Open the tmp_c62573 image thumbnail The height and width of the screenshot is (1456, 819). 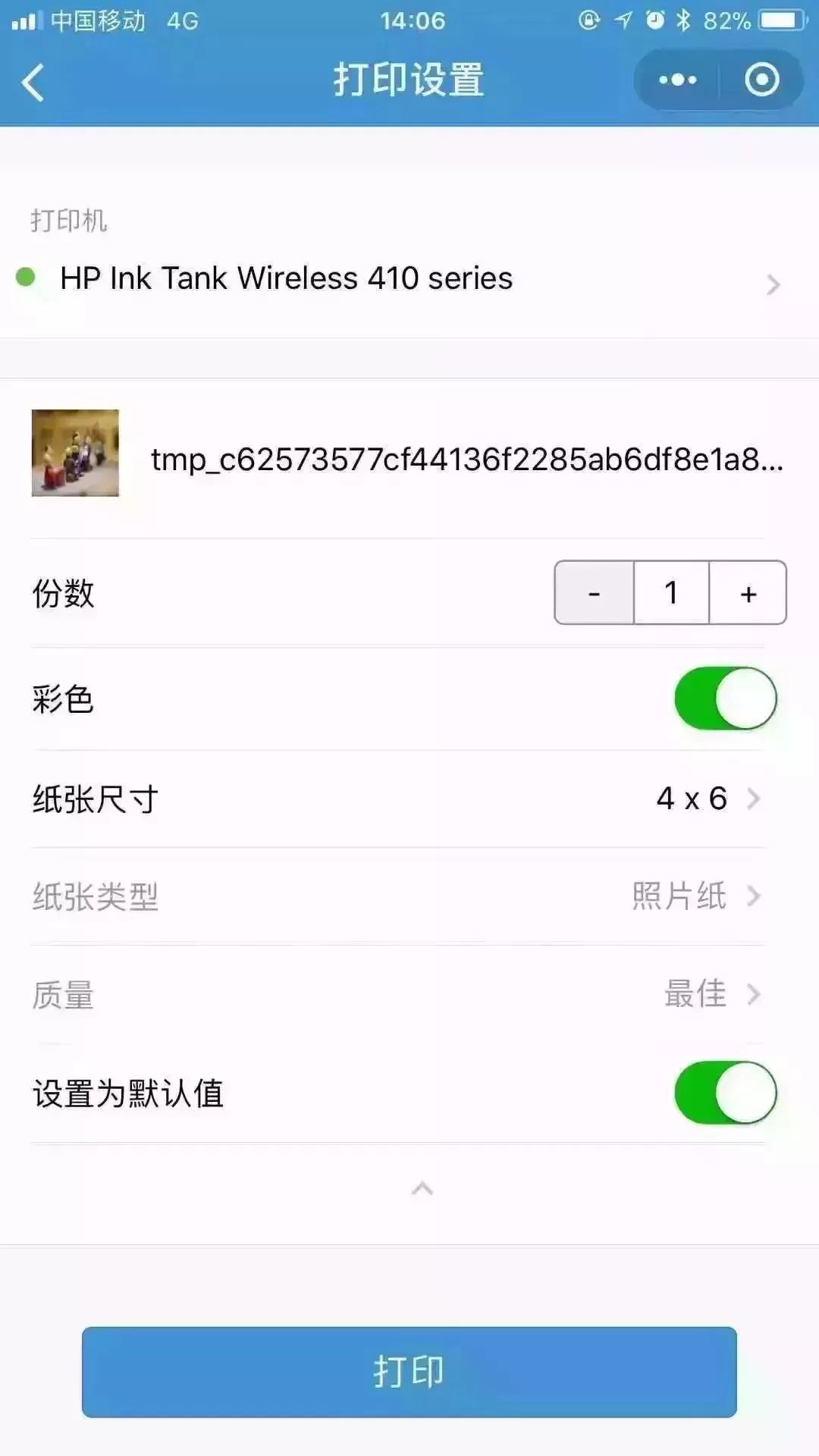coord(75,453)
